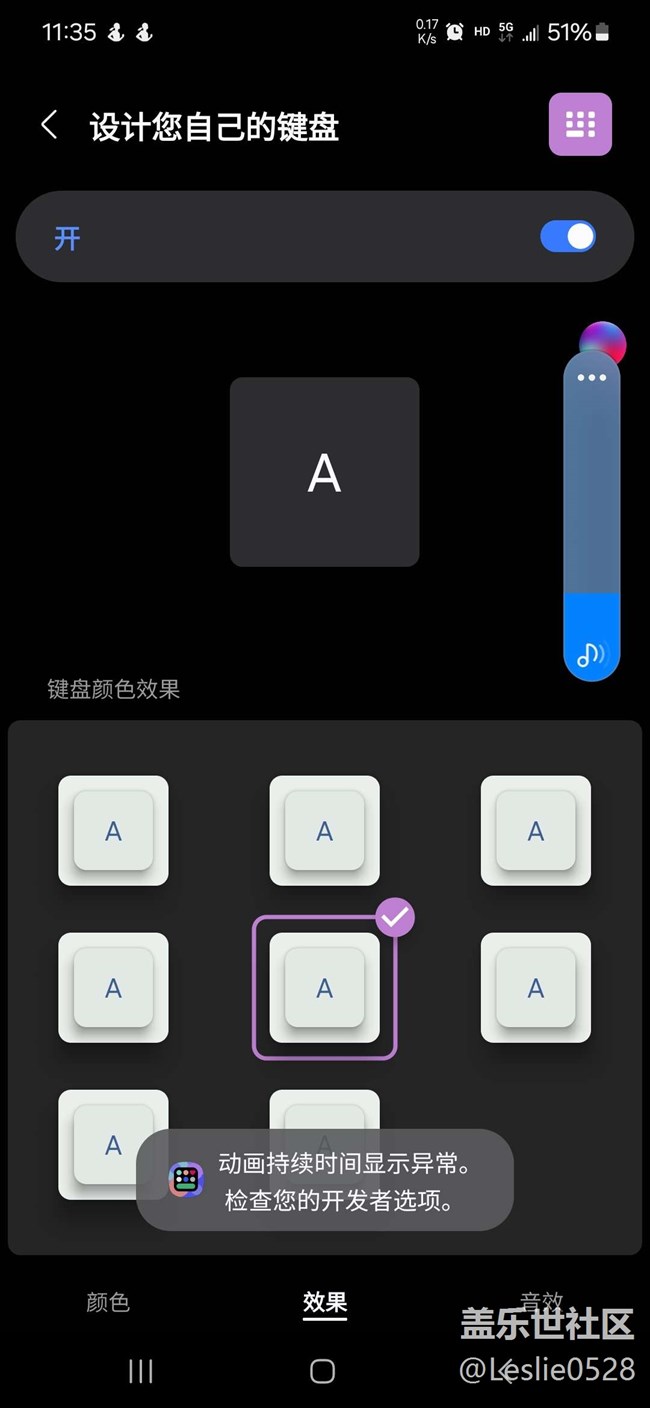
Task: Tap the music note icon on volume slider
Action: click(591, 654)
